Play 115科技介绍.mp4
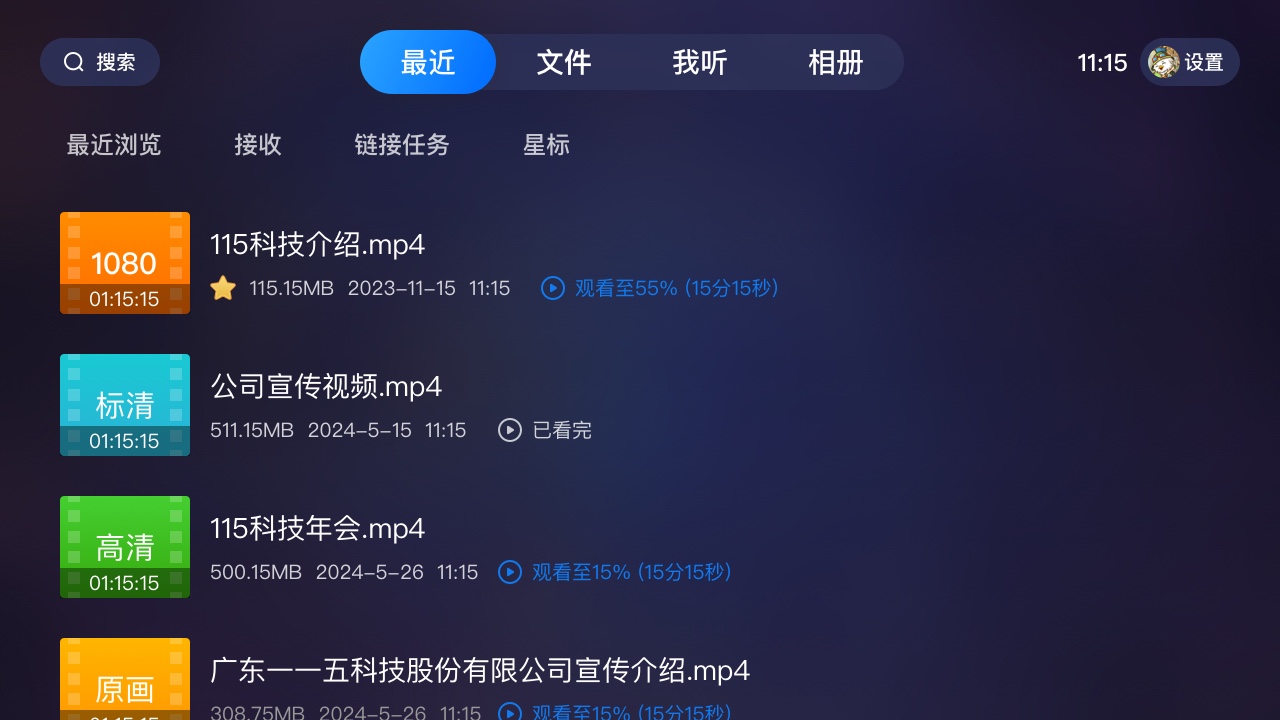Viewport: 1280px width, 720px height. pos(318,245)
